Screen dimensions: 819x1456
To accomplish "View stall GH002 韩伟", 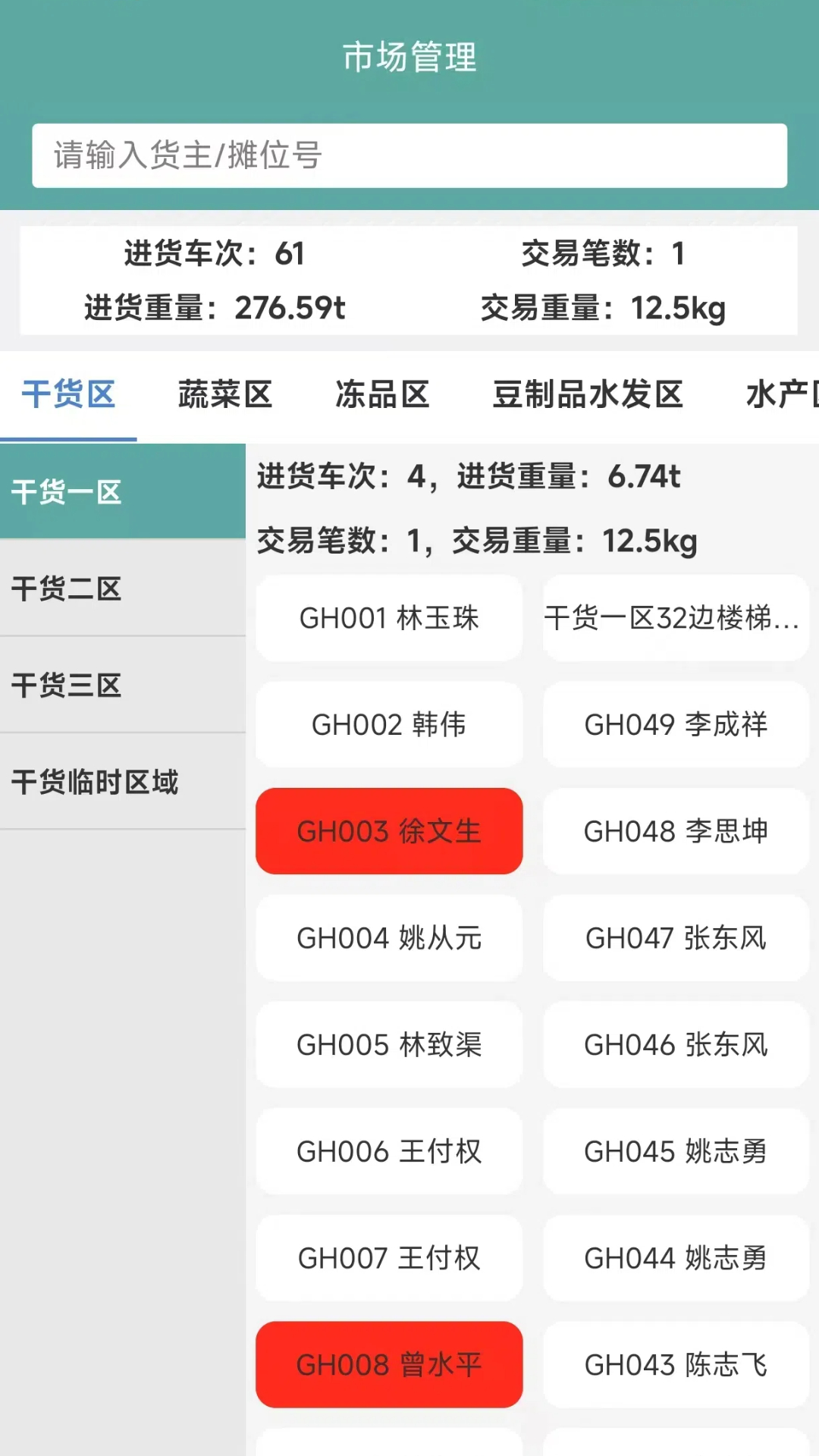I will (389, 724).
